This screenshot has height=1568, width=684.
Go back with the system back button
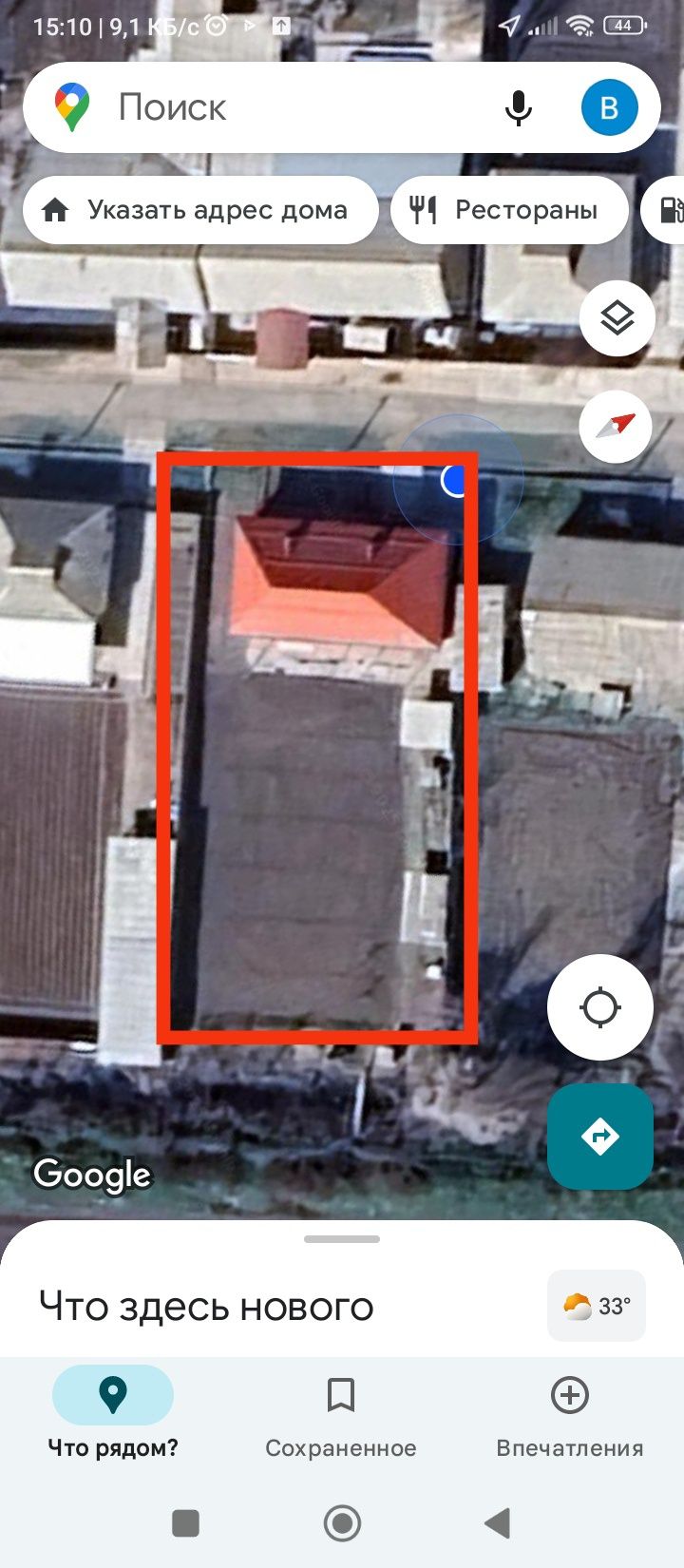pos(497,1523)
